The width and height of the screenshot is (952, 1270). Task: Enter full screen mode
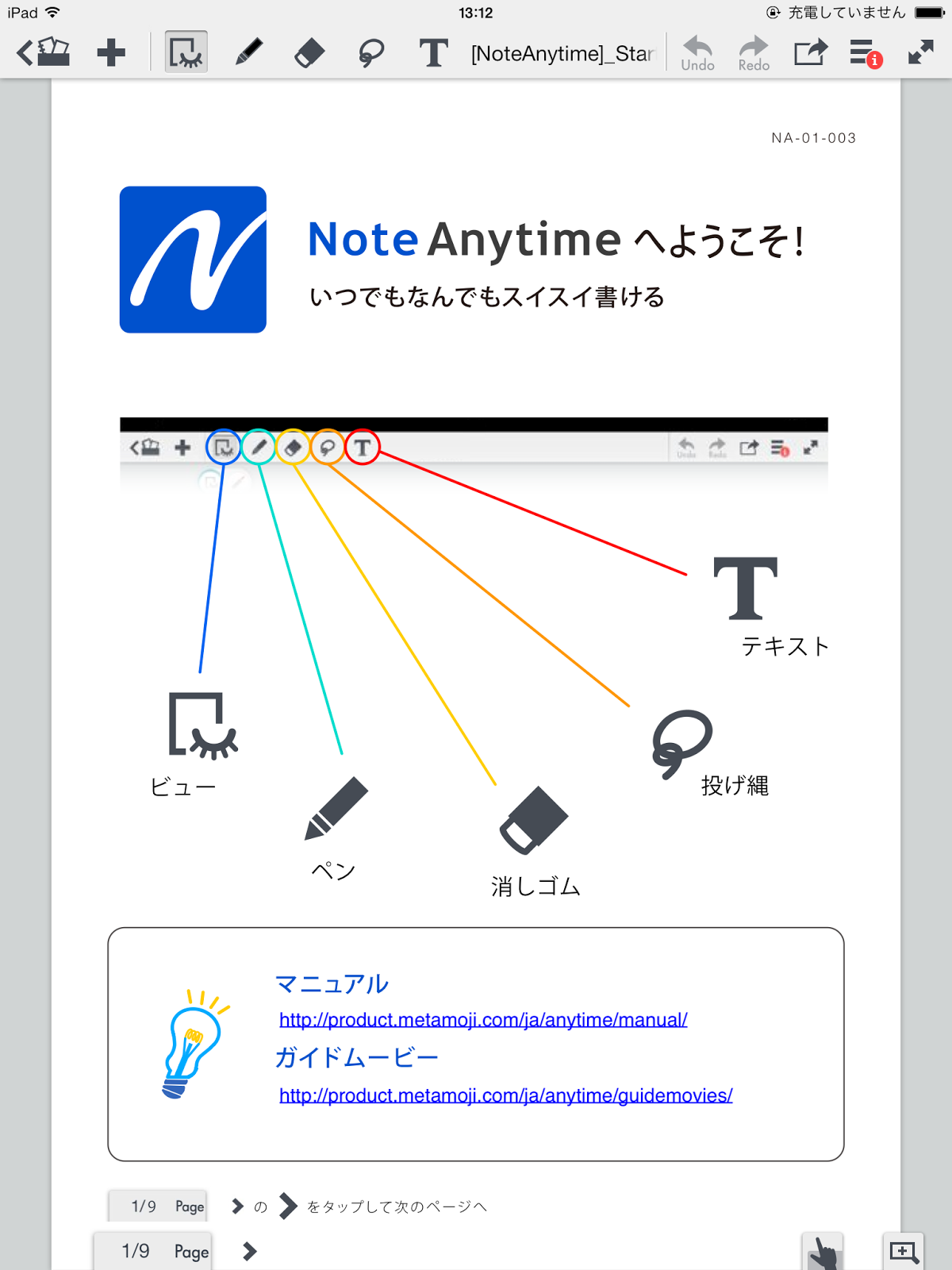pos(920,53)
